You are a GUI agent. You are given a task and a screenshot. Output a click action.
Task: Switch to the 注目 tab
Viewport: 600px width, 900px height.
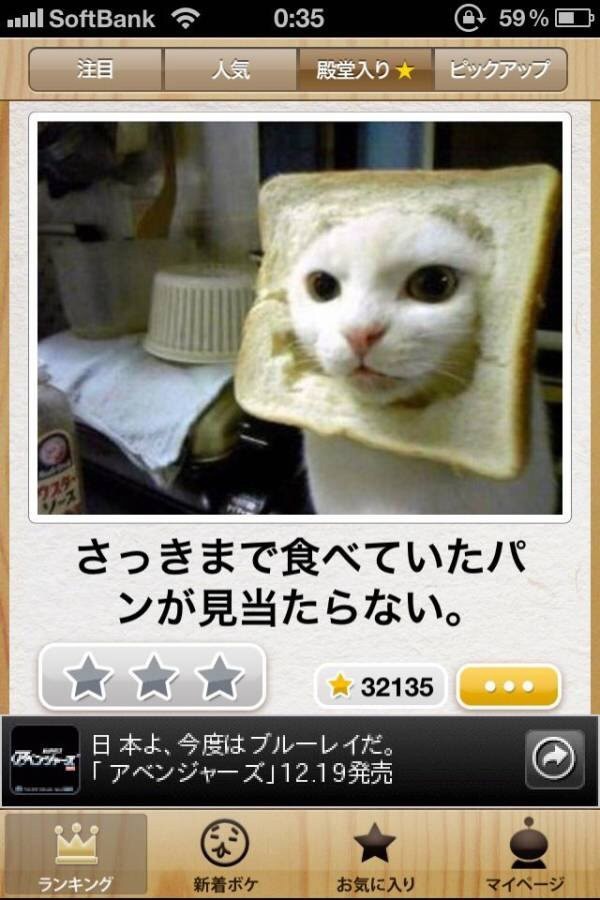(96, 70)
